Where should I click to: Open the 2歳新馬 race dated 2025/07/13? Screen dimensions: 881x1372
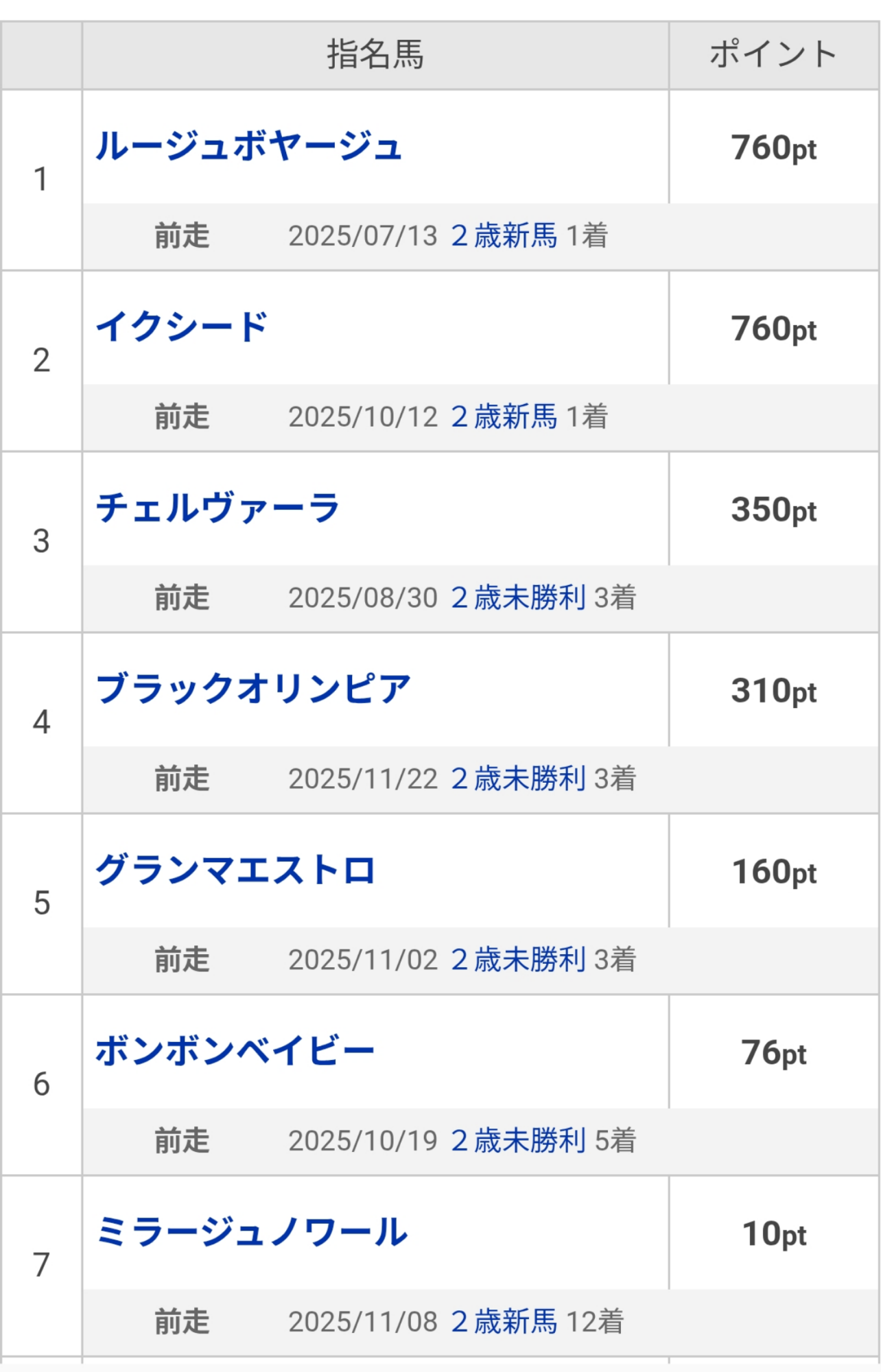(504, 236)
